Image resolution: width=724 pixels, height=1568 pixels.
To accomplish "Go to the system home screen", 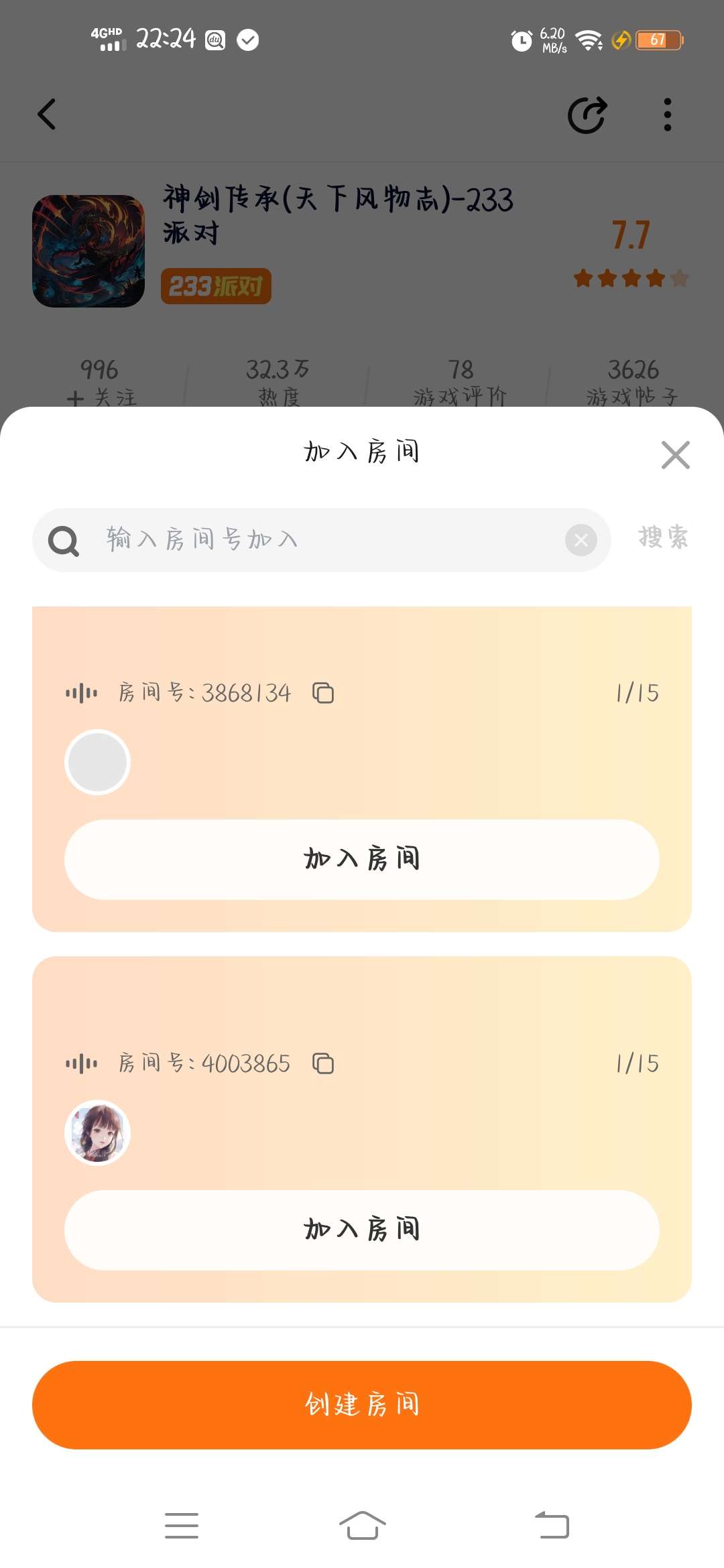I will point(362,1526).
